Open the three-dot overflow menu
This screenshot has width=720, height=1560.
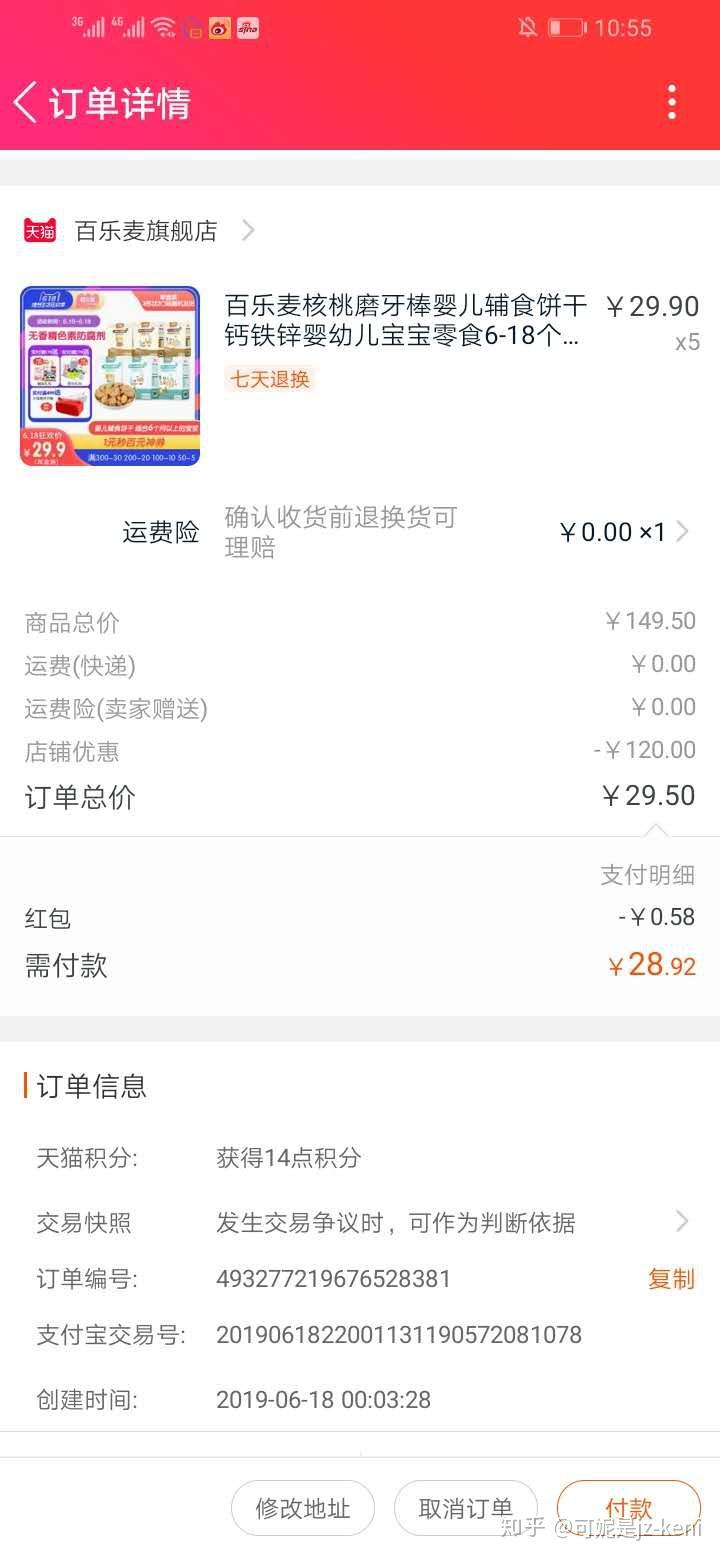click(671, 102)
